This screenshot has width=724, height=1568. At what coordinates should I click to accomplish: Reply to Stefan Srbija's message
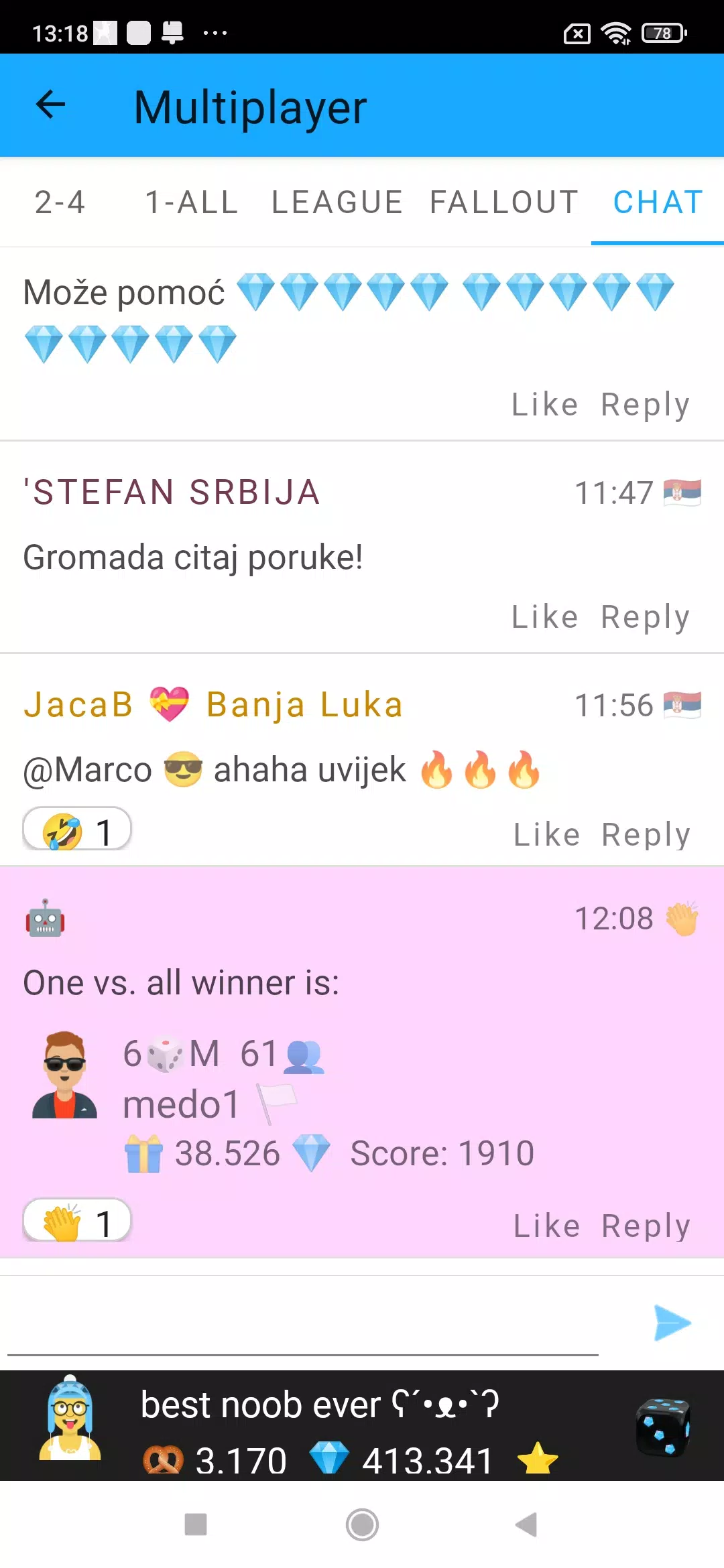[x=646, y=617]
